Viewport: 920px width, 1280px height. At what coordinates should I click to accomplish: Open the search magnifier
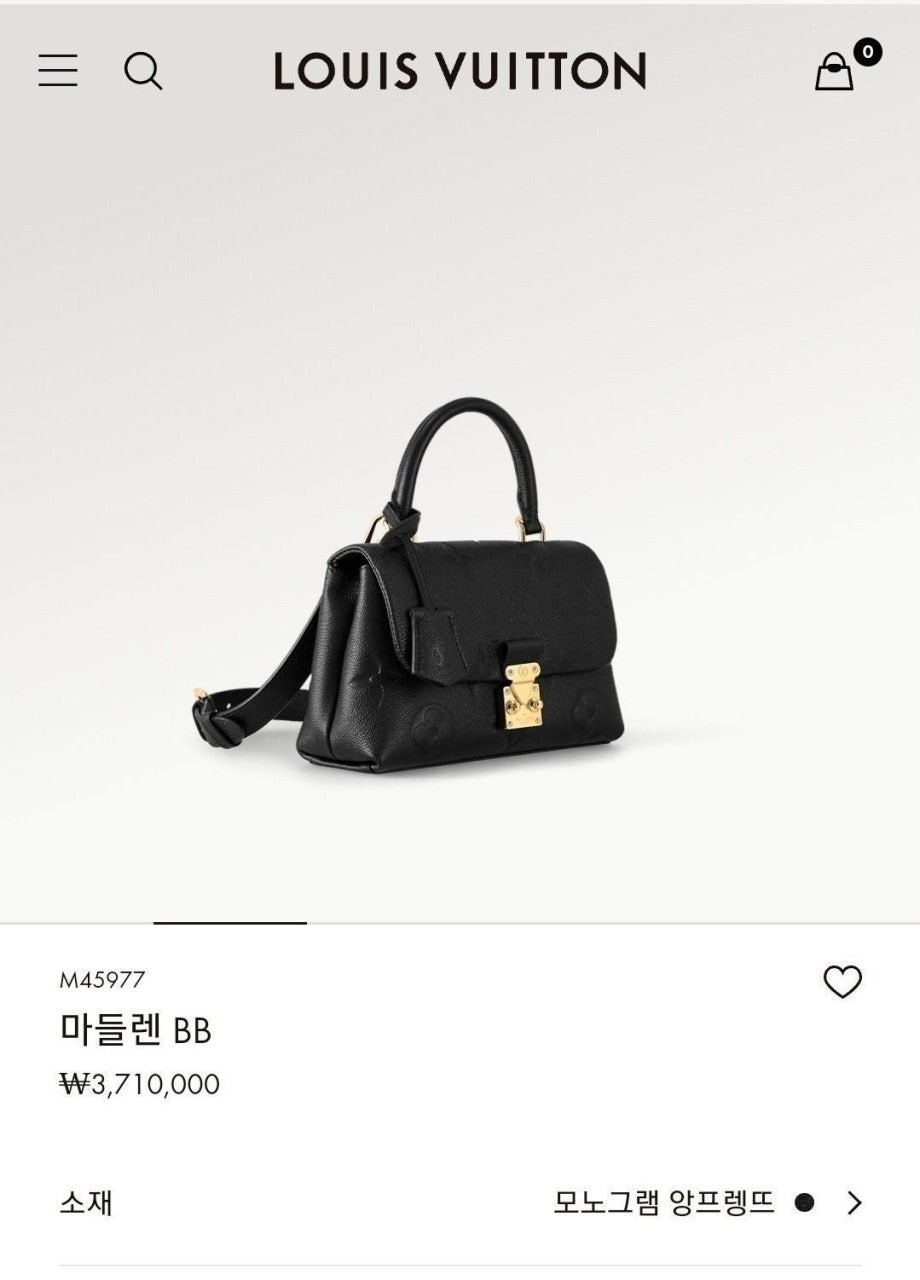[x=143, y=71]
